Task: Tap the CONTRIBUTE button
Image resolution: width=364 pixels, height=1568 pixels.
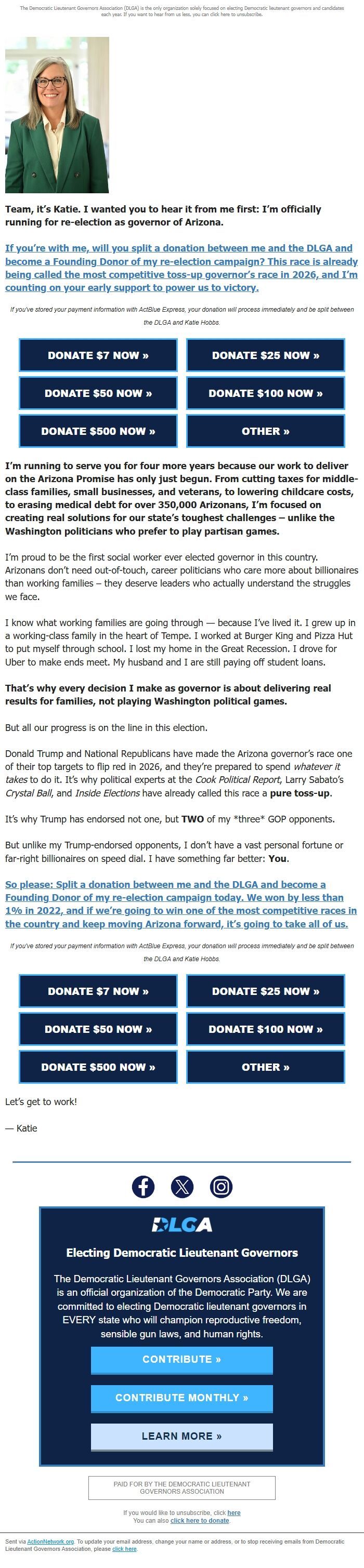Action: point(181,1360)
